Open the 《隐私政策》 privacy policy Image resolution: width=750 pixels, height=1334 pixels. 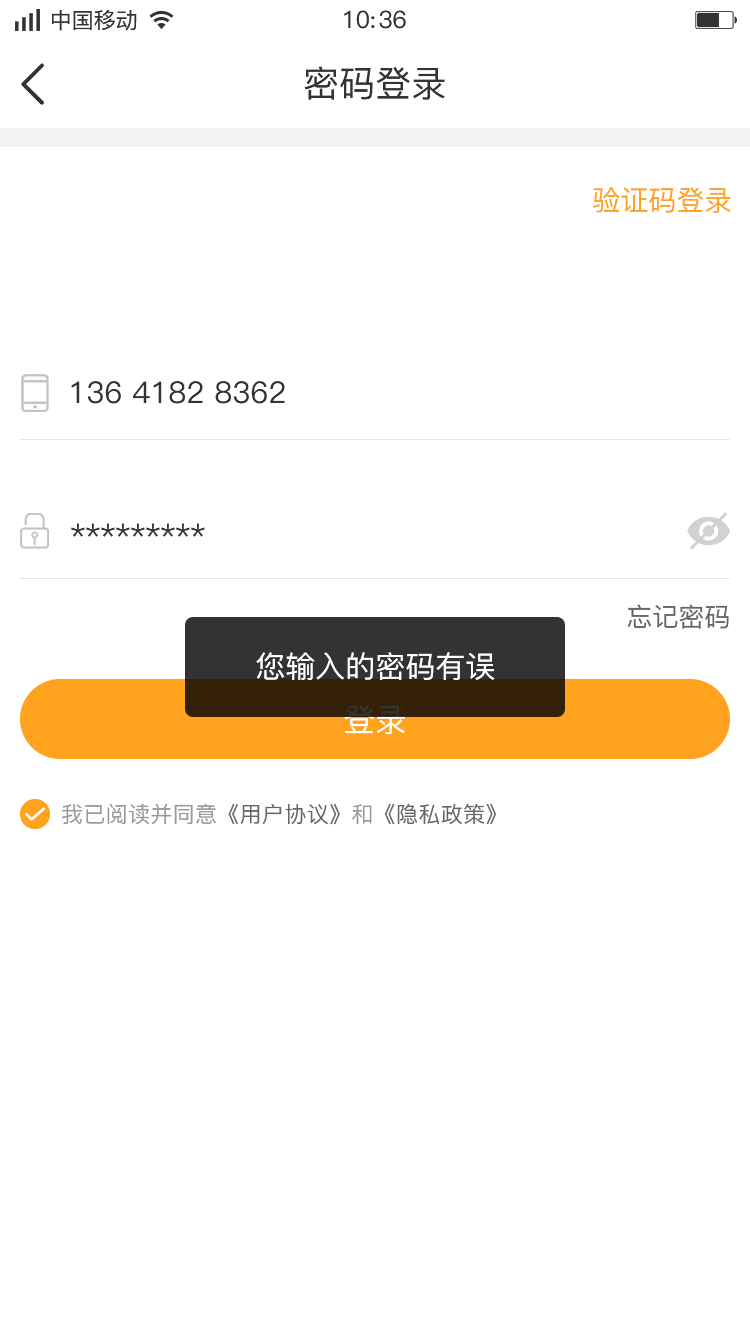439,814
